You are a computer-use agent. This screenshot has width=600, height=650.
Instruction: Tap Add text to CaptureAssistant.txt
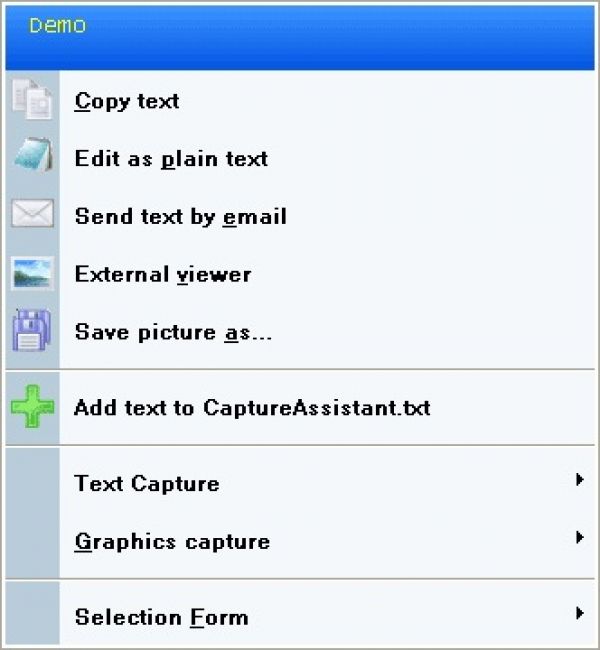[252, 408]
